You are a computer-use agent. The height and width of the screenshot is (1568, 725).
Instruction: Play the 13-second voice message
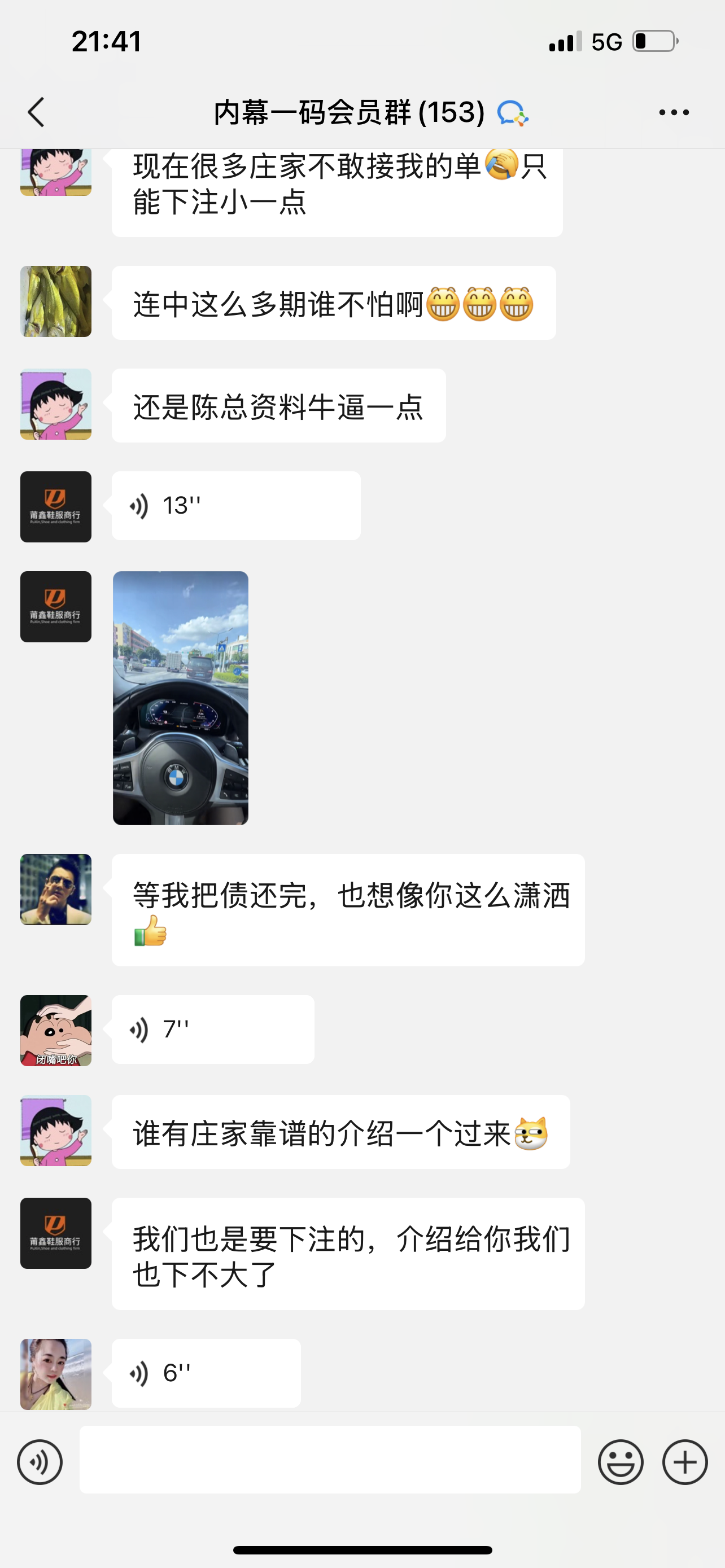235,505
